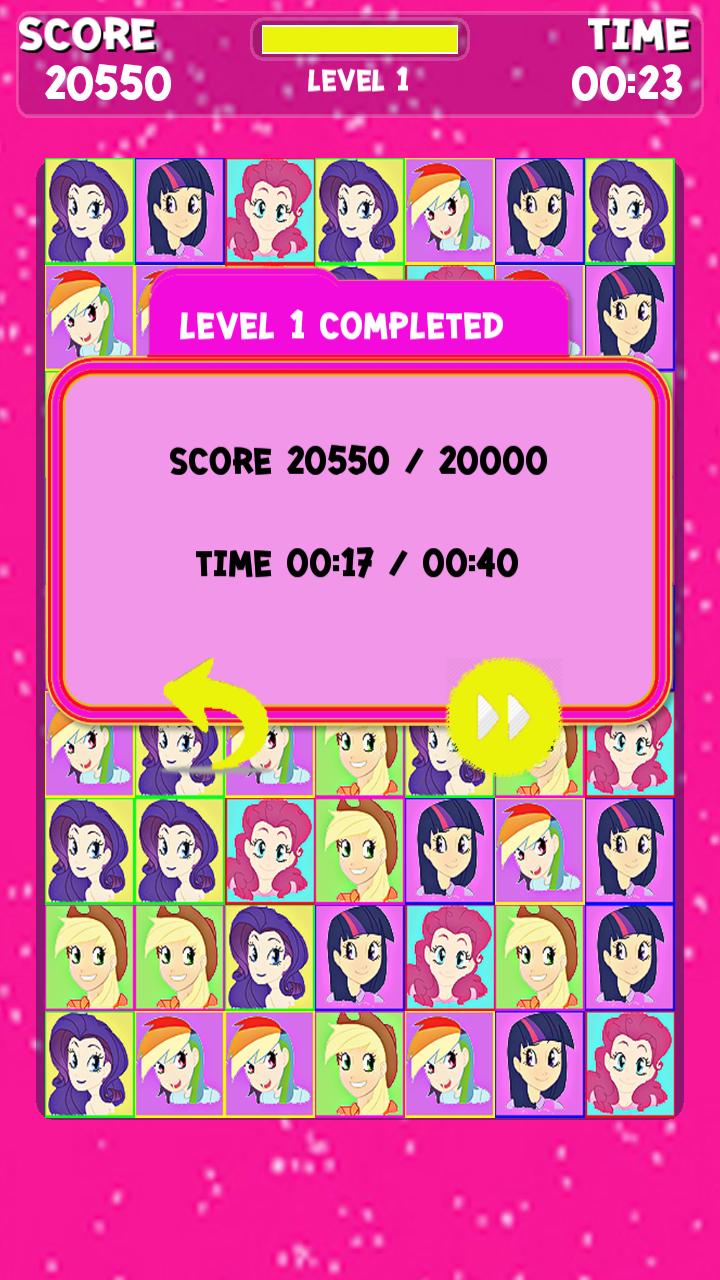Continue to next level with fast-forward button
The width and height of the screenshot is (720, 1280).
504,715
